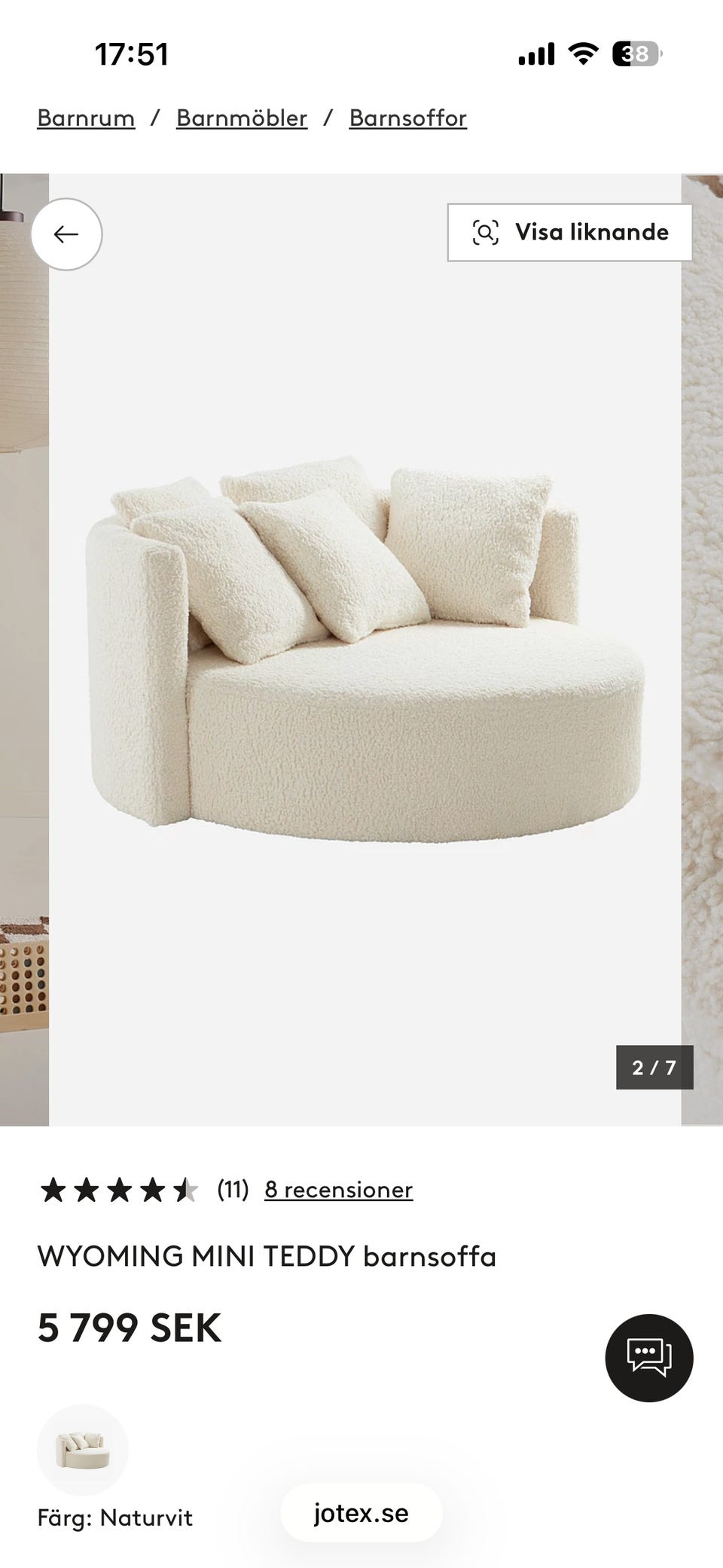Select the Naturvit color swatch

tap(83, 1449)
